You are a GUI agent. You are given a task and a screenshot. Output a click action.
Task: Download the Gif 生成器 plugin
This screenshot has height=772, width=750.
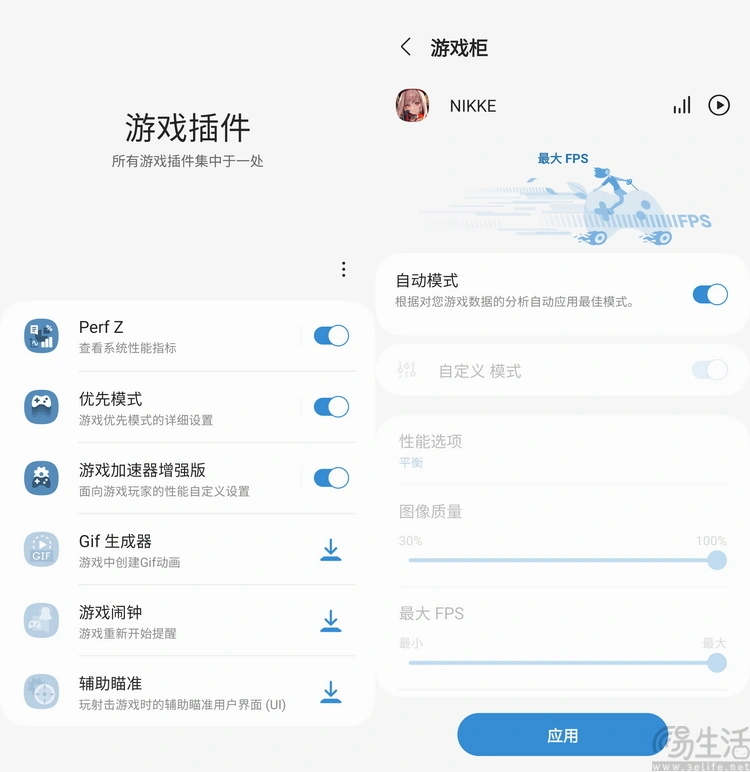331,550
